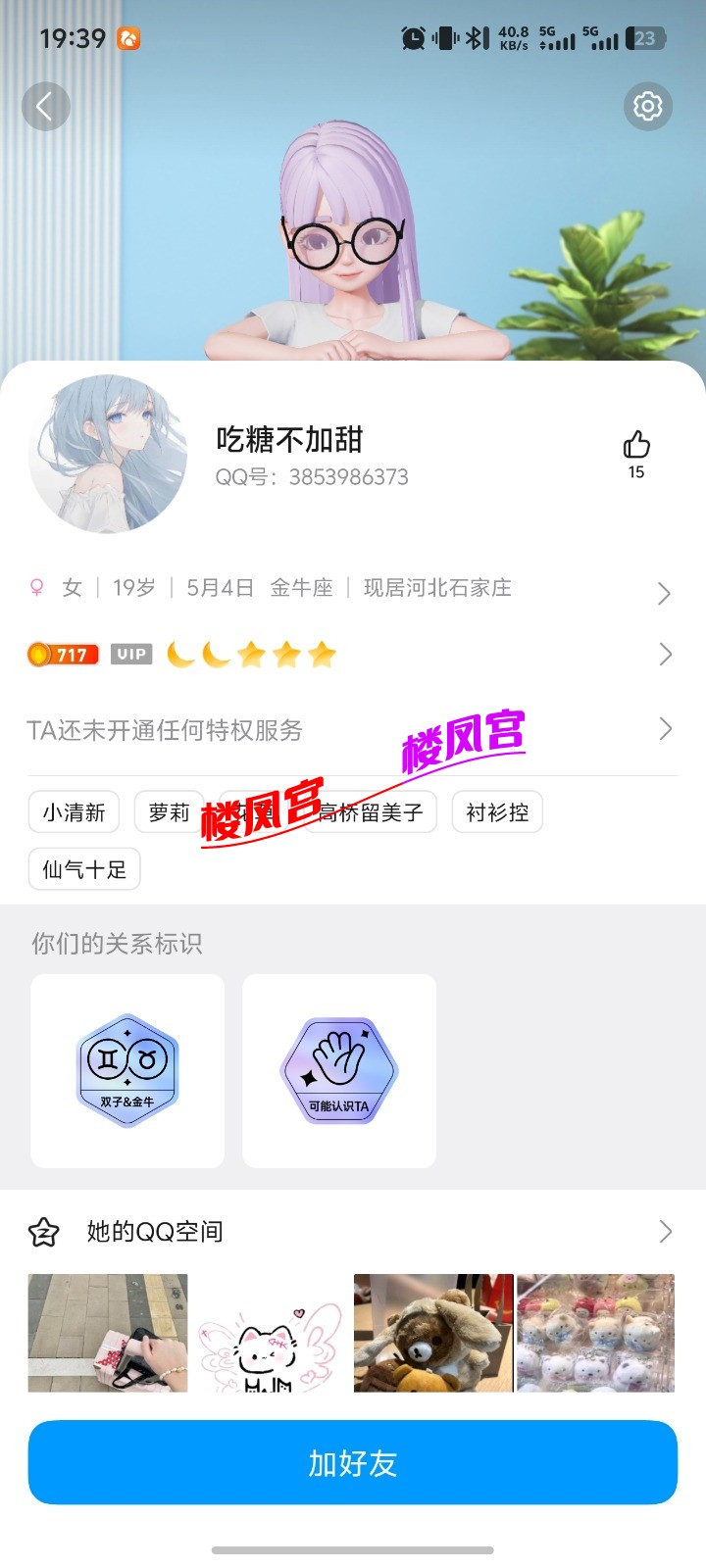
Task: Open 她的QQ空间
Action: pos(353,1232)
